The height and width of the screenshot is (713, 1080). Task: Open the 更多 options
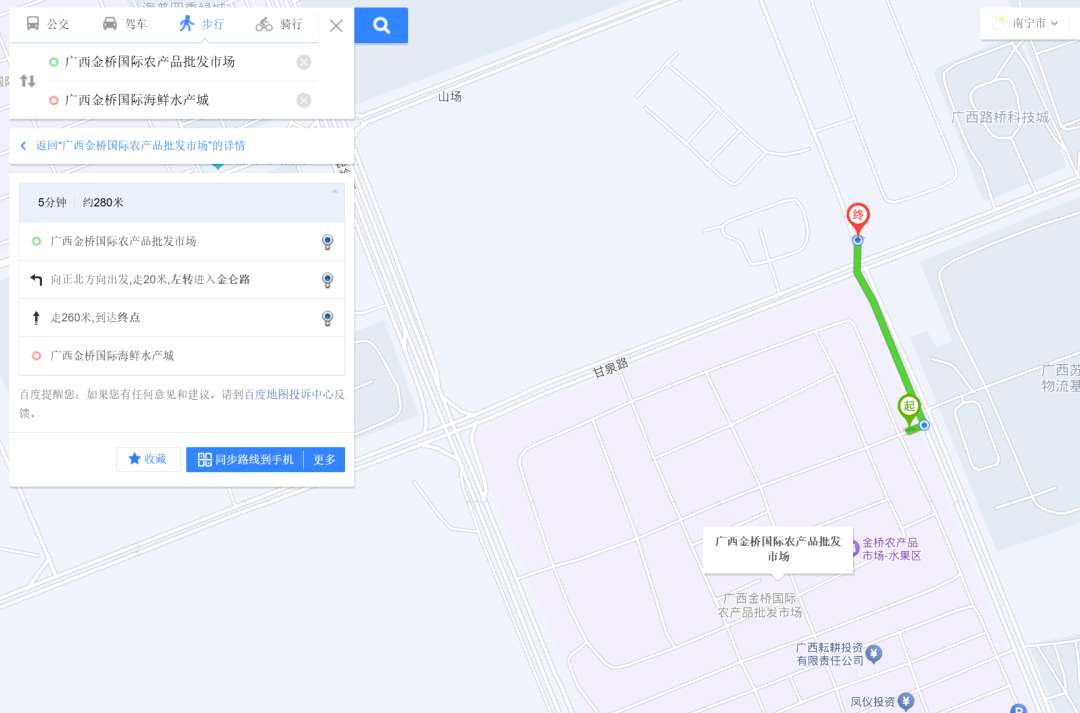(325, 459)
